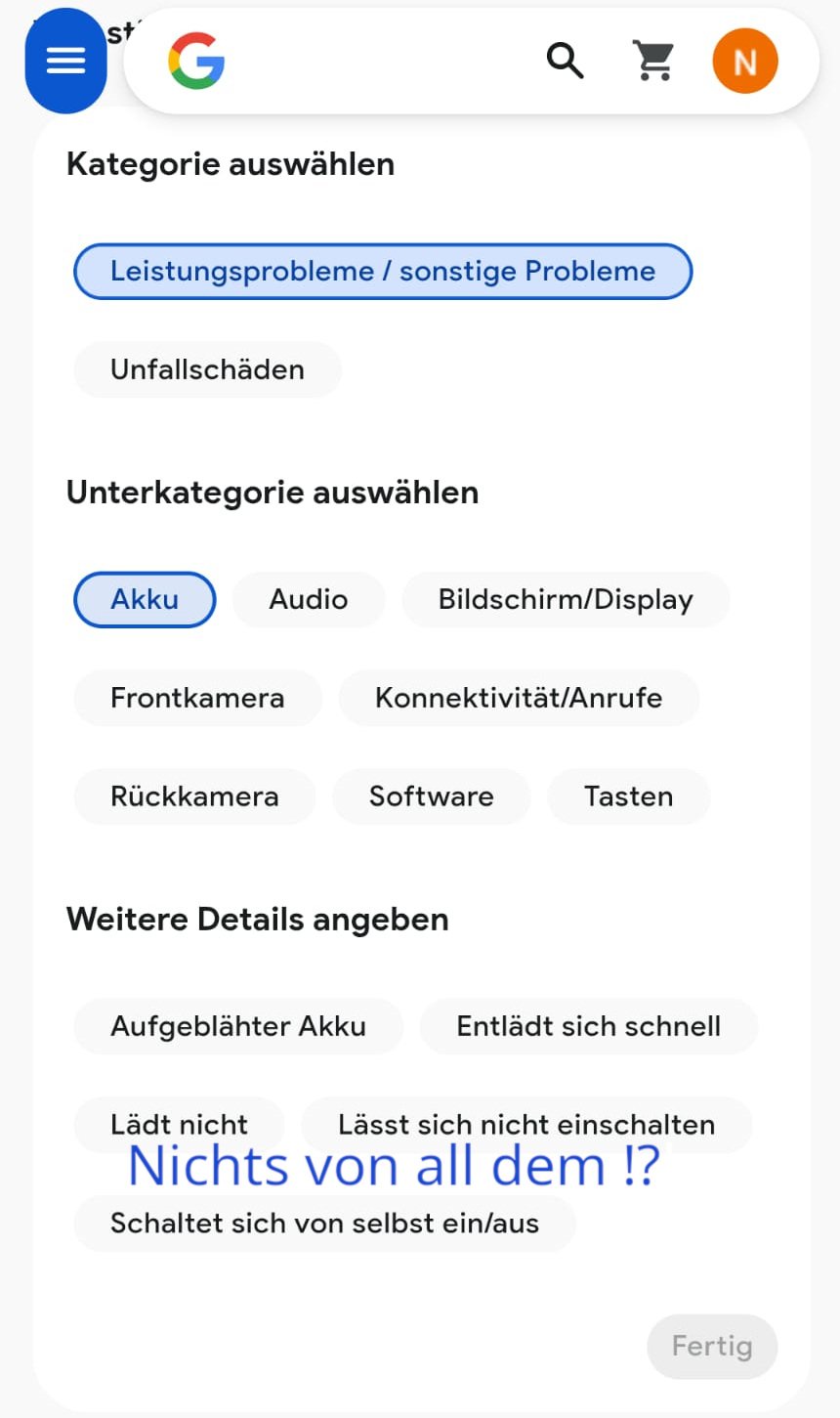Choose Schaltet sich von selbst ein/aus

324,1224
